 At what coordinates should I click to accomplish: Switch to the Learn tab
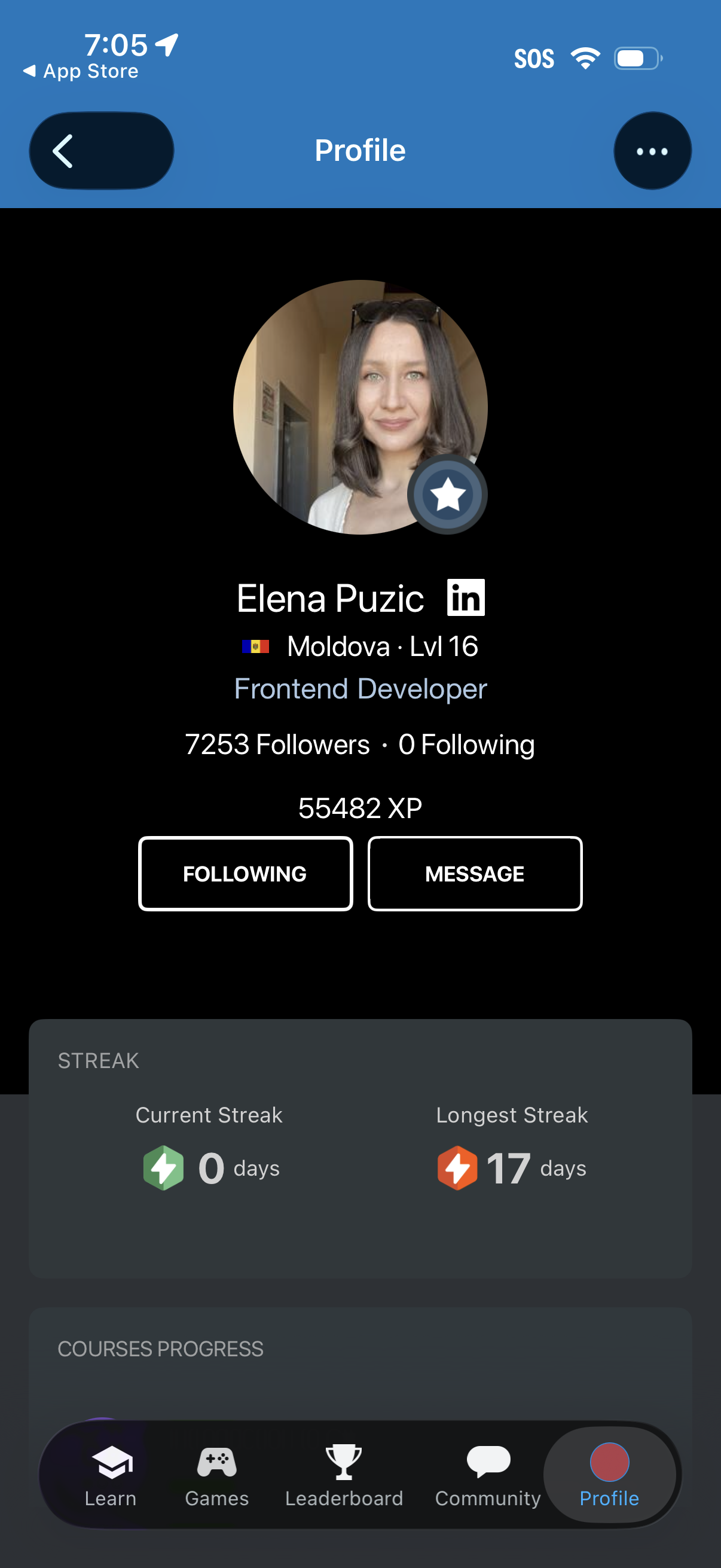pyautogui.click(x=111, y=1474)
